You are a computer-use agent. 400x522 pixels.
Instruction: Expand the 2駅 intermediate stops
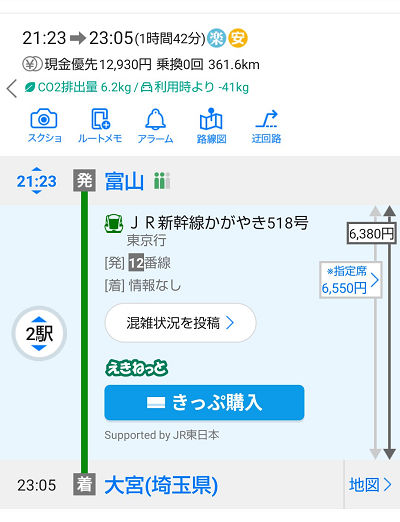[x=39, y=333]
